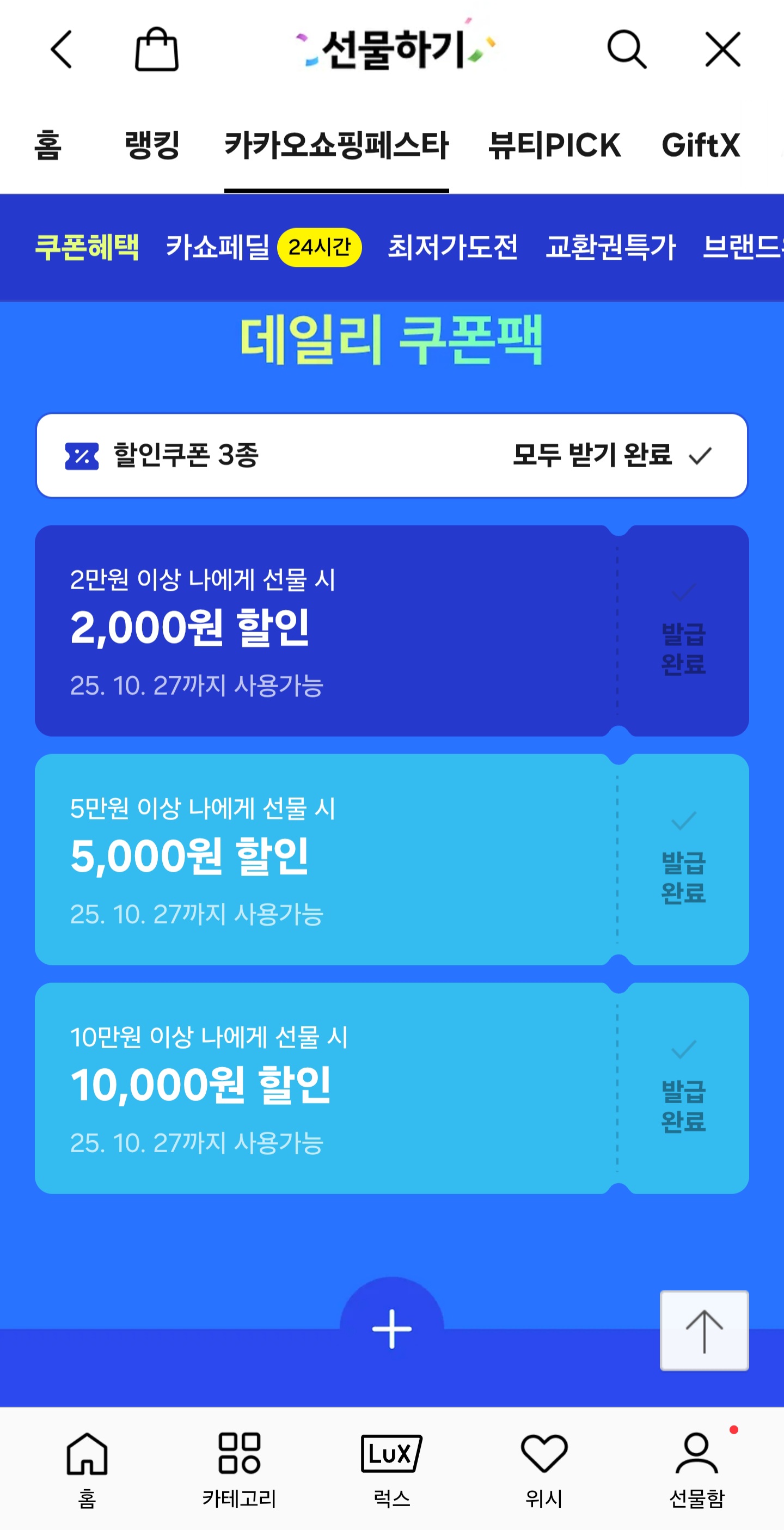Open the 럭스 bottom tab
784x1530 pixels.
(391, 1470)
